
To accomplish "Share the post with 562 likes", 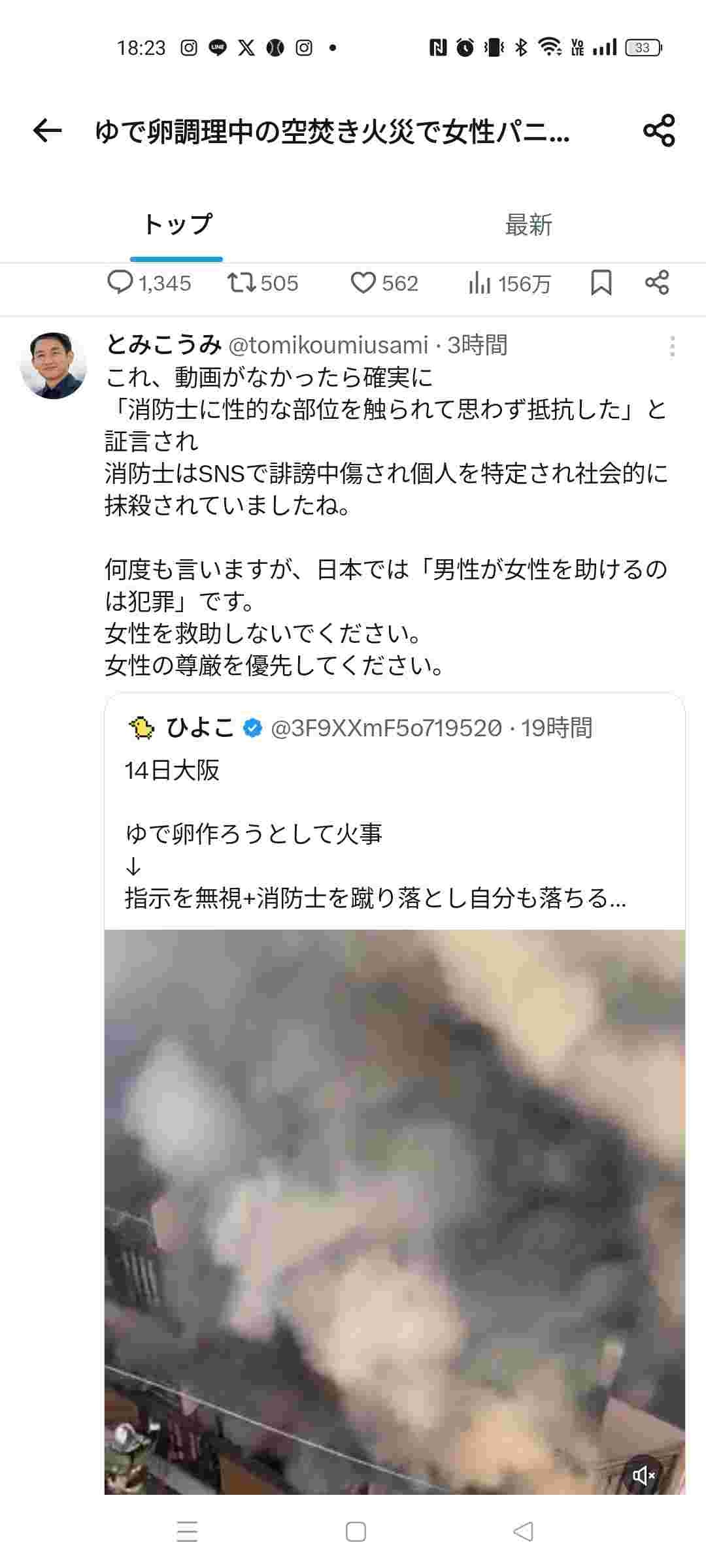I will coord(657,283).
